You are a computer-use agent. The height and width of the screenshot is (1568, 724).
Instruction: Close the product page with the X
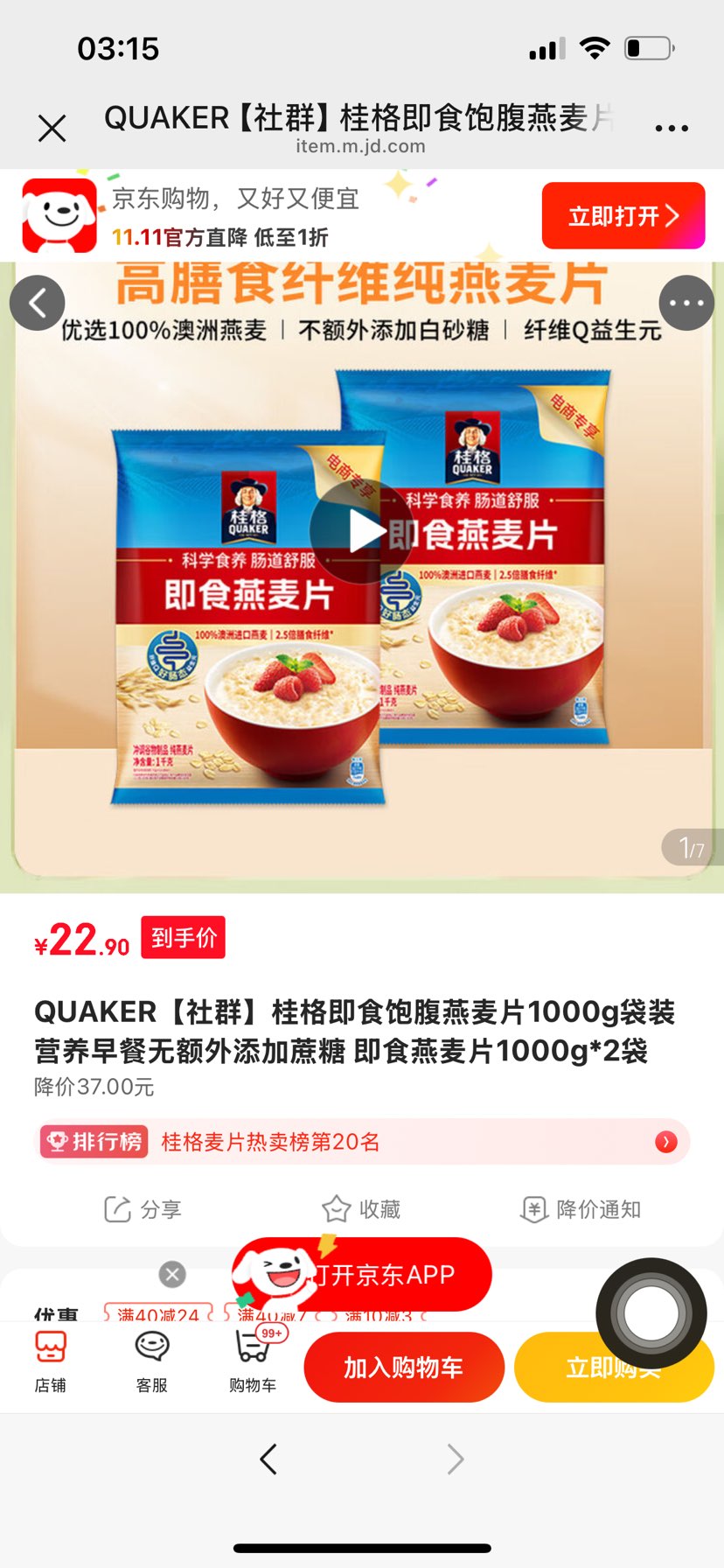click(x=52, y=127)
